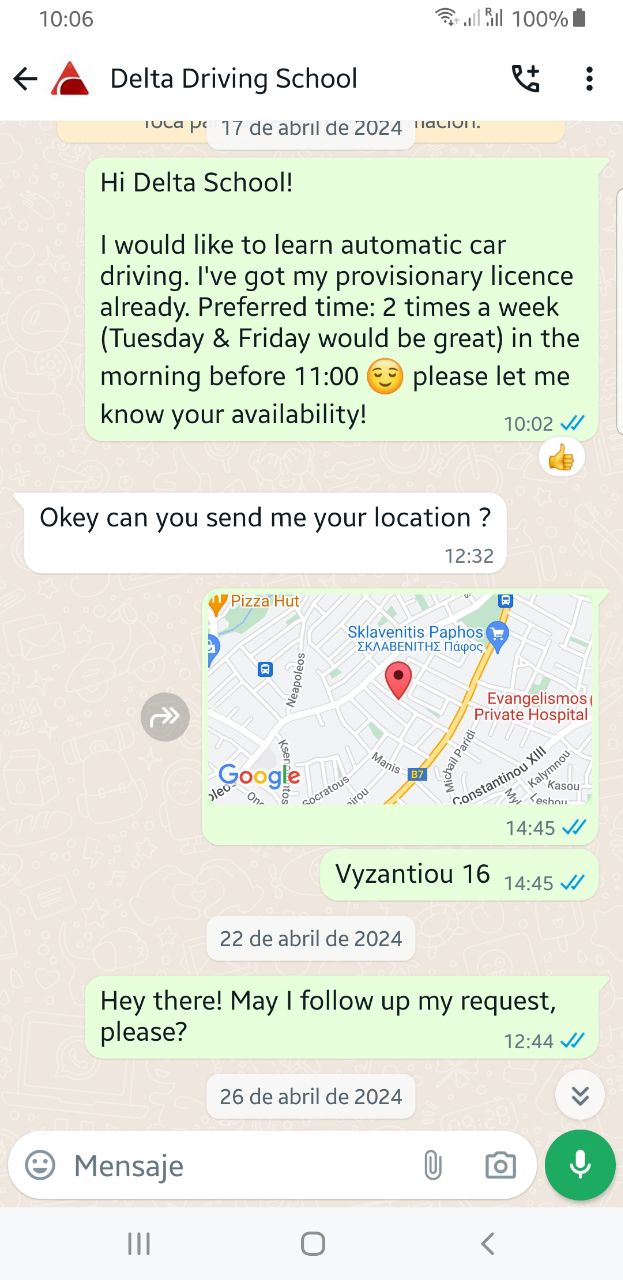Open the camera to send a photo
The width and height of the screenshot is (623, 1280).
point(500,1165)
